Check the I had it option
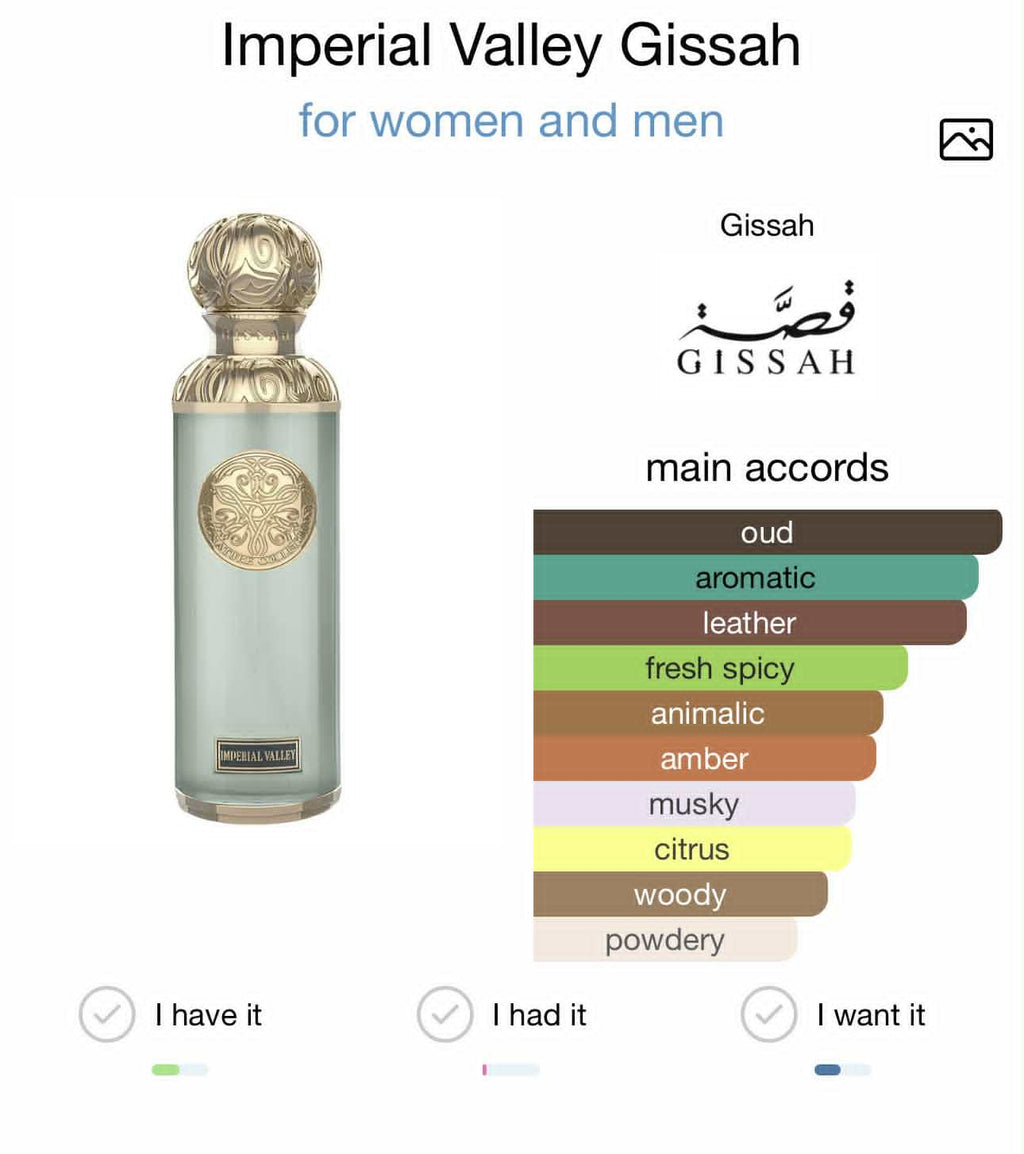The height and width of the screenshot is (1154, 1024). click(444, 1014)
